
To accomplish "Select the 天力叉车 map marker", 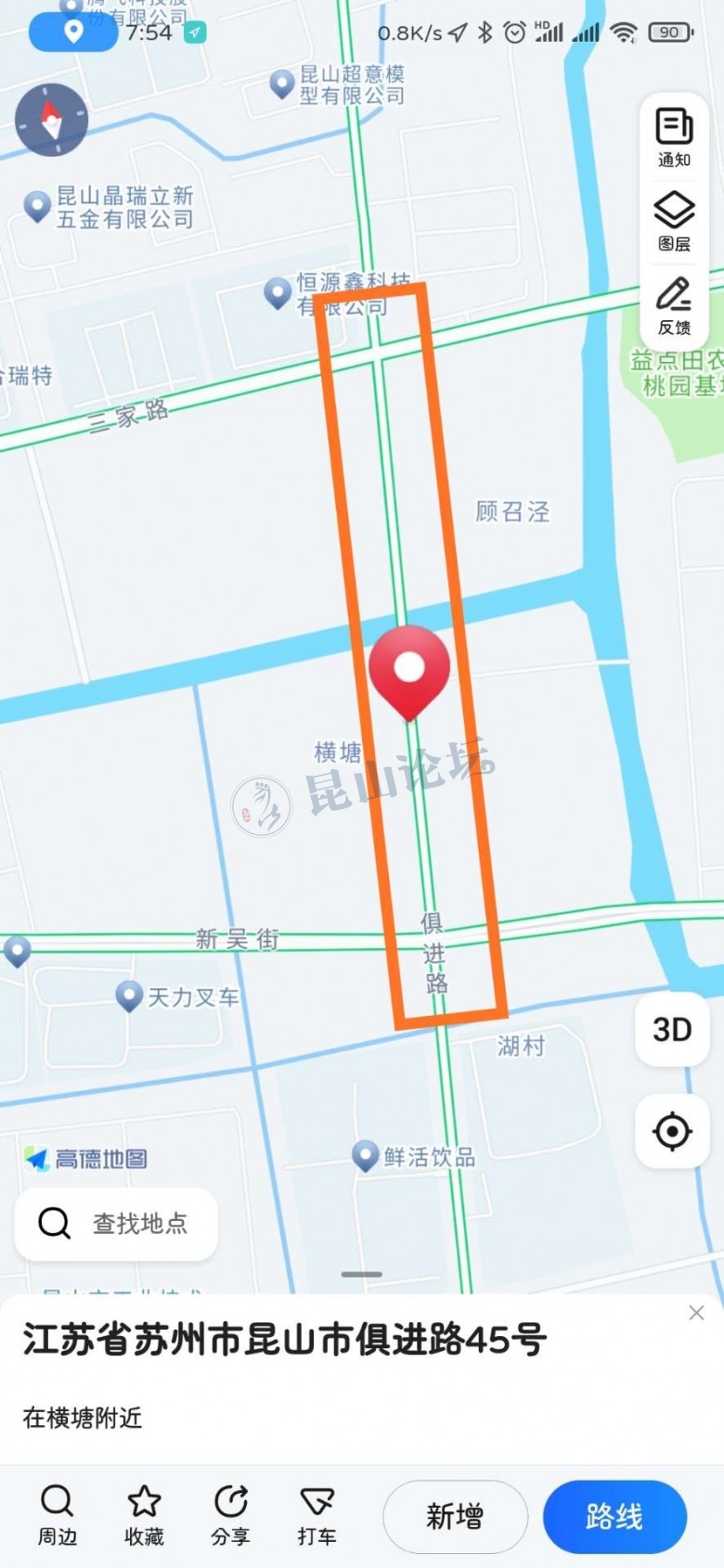I will pos(129,996).
